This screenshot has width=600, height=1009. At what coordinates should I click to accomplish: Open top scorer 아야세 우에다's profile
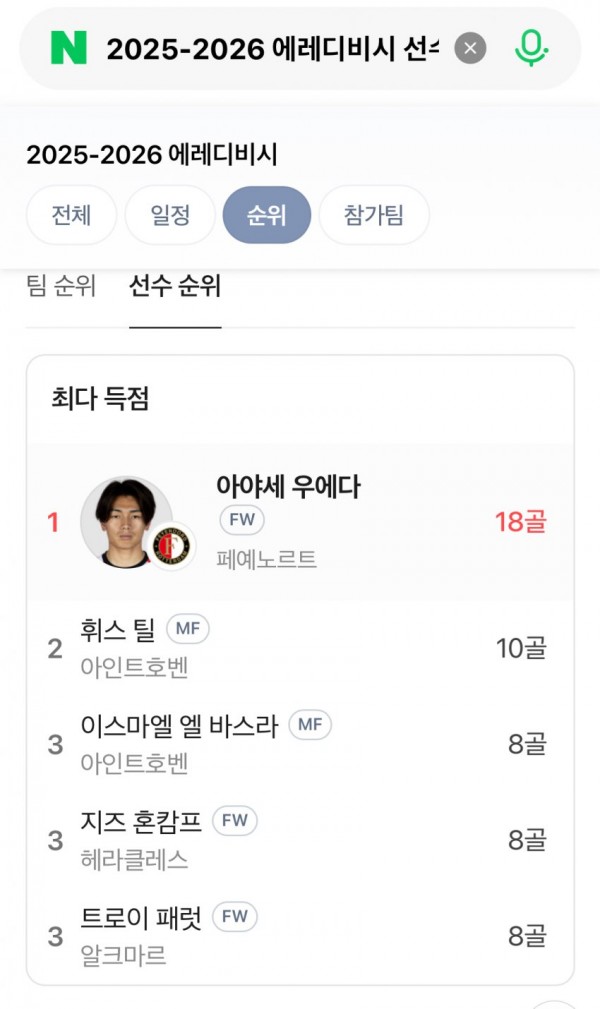pyautogui.click(x=288, y=487)
